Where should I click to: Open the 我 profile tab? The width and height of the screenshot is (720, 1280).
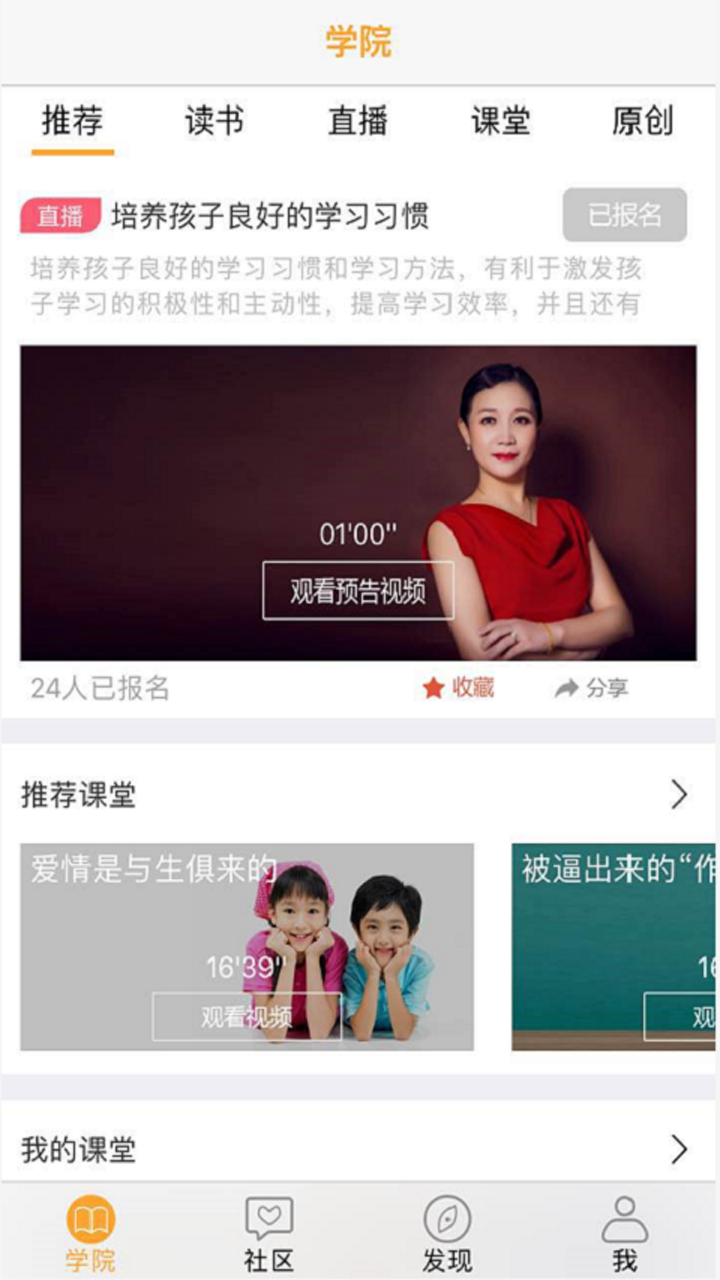point(625,1234)
